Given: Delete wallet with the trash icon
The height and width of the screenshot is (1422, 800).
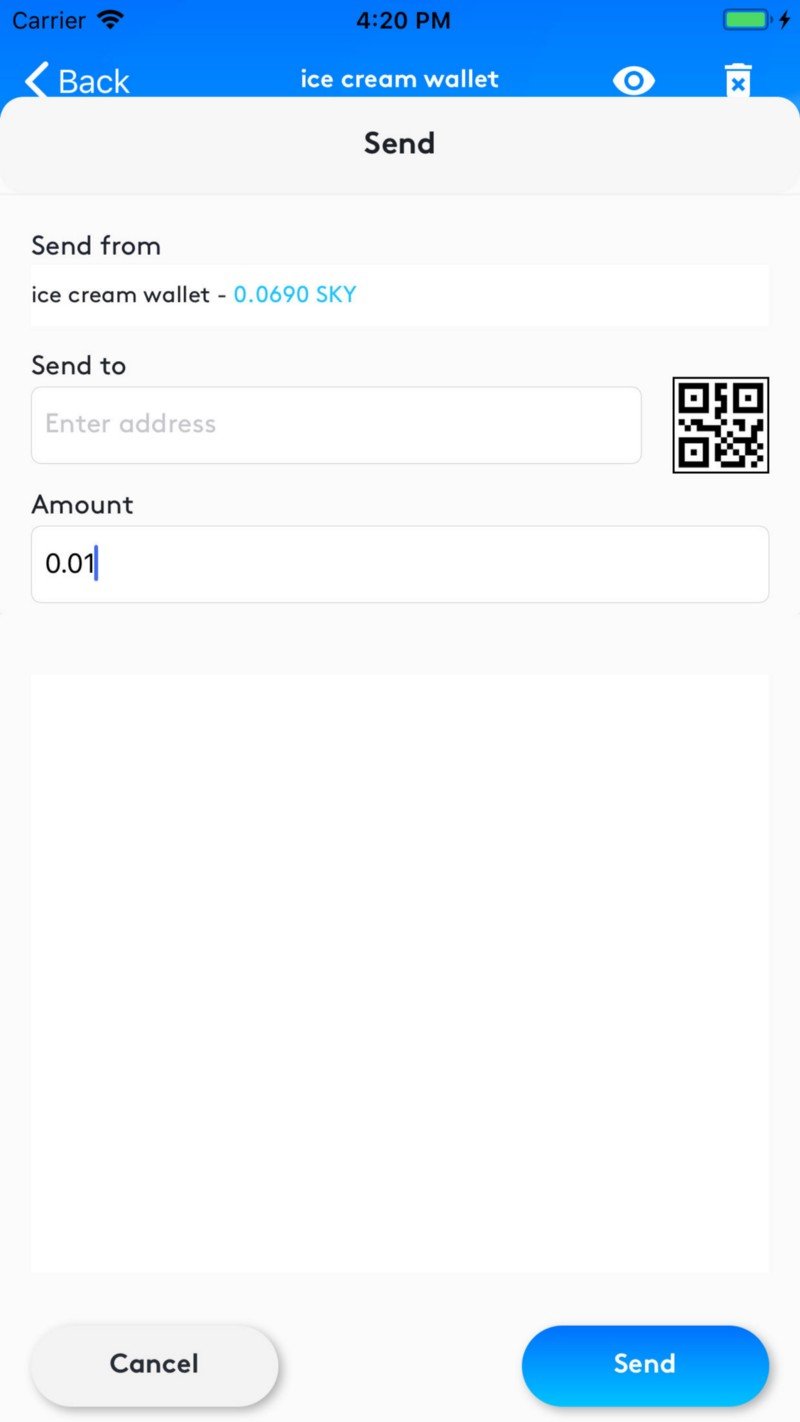Looking at the screenshot, I should 737,80.
